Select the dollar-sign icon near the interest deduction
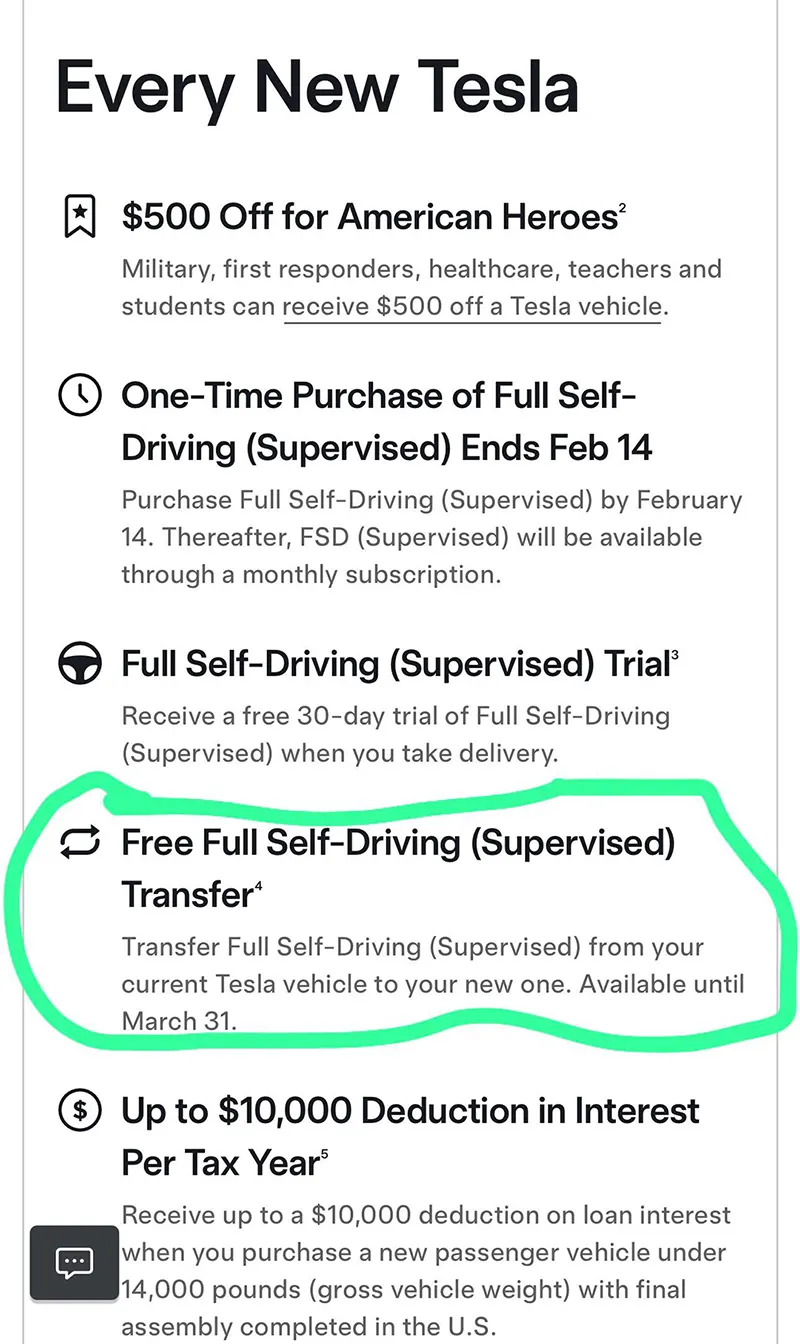This screenshot has height=1344, width=800. point(79,1110)
